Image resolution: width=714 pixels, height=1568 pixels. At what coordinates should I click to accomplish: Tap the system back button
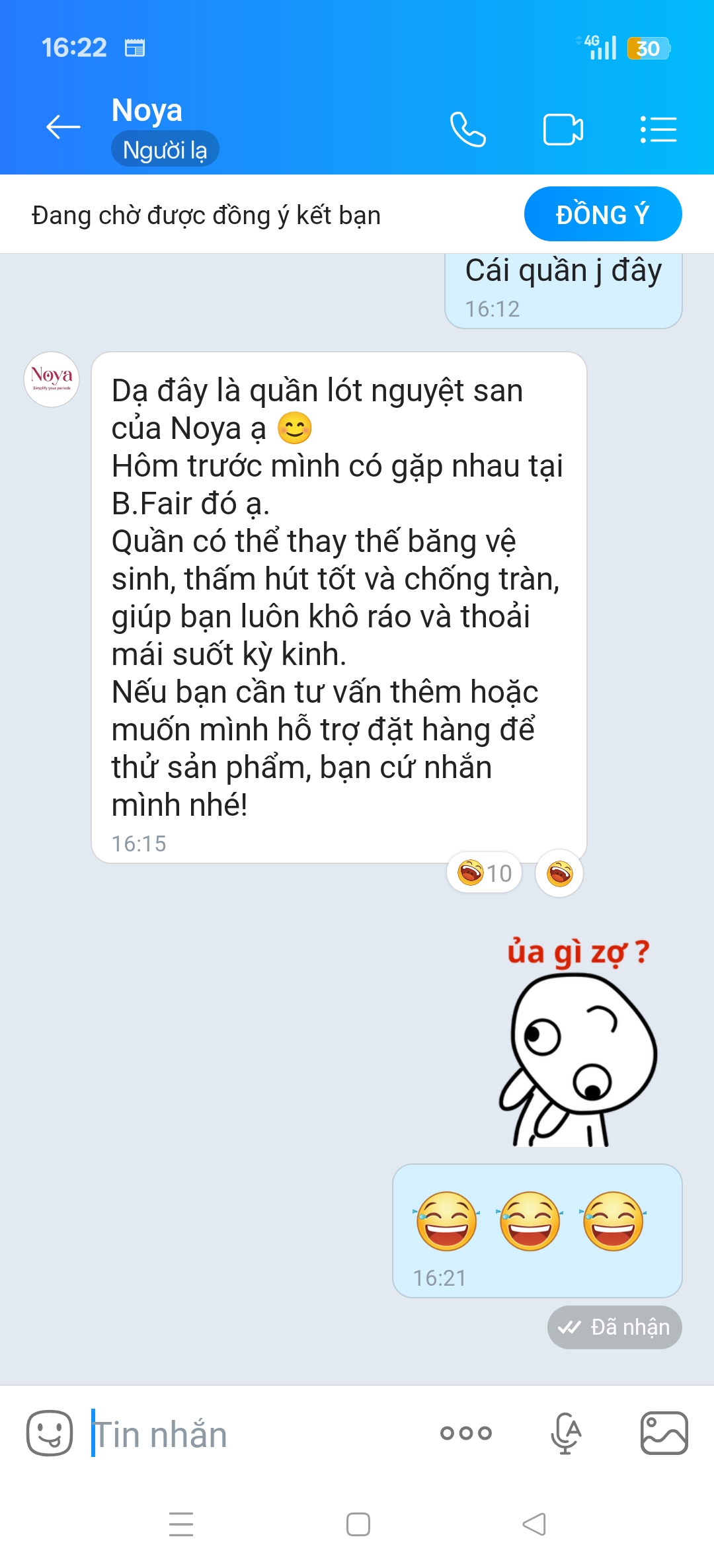tap(534, 1524)
